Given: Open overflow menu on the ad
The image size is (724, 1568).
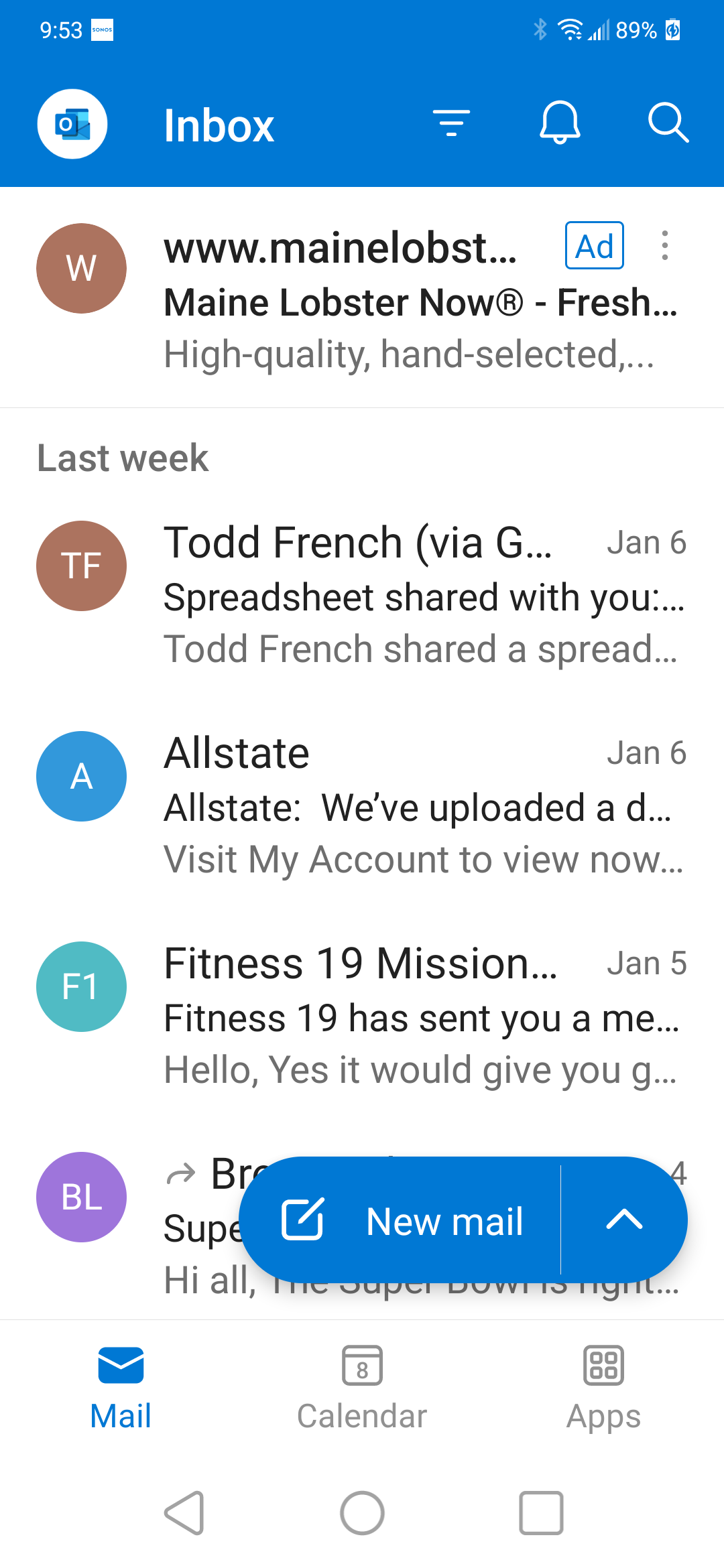Looking at the screenshot, I should pyautogui.click(x=664, y=246).
